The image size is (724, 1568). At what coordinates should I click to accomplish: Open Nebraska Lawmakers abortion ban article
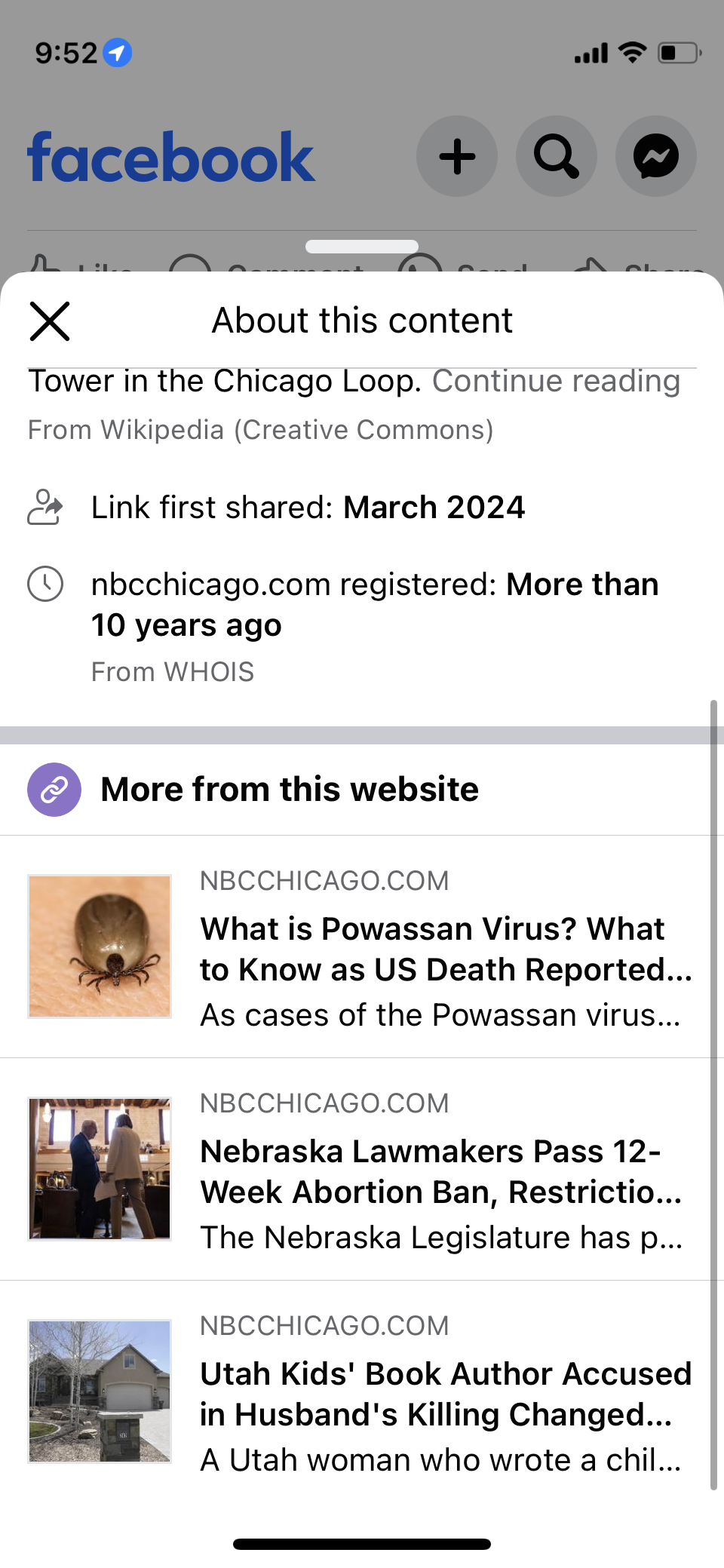[x=362, y=1169]
